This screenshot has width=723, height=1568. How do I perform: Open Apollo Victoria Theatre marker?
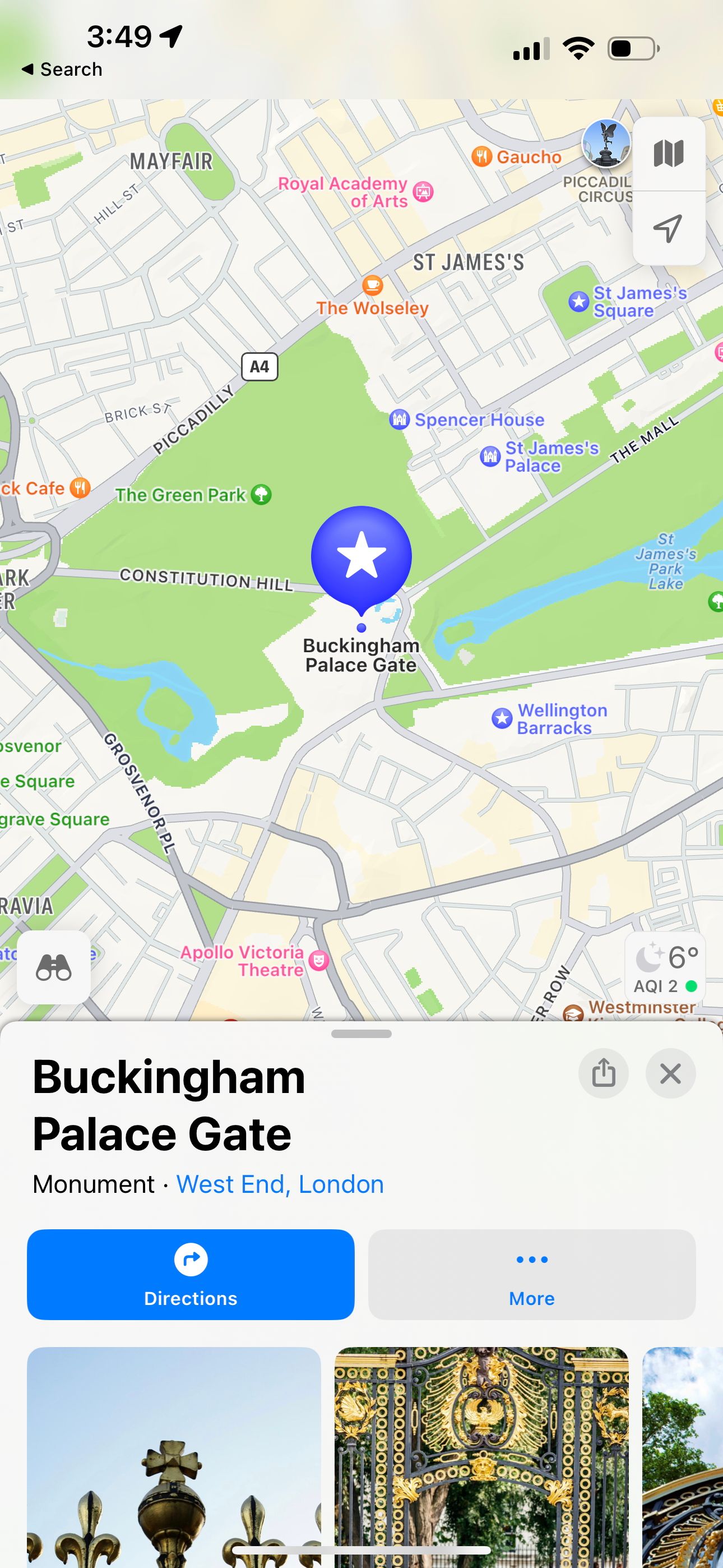[318, 961]
